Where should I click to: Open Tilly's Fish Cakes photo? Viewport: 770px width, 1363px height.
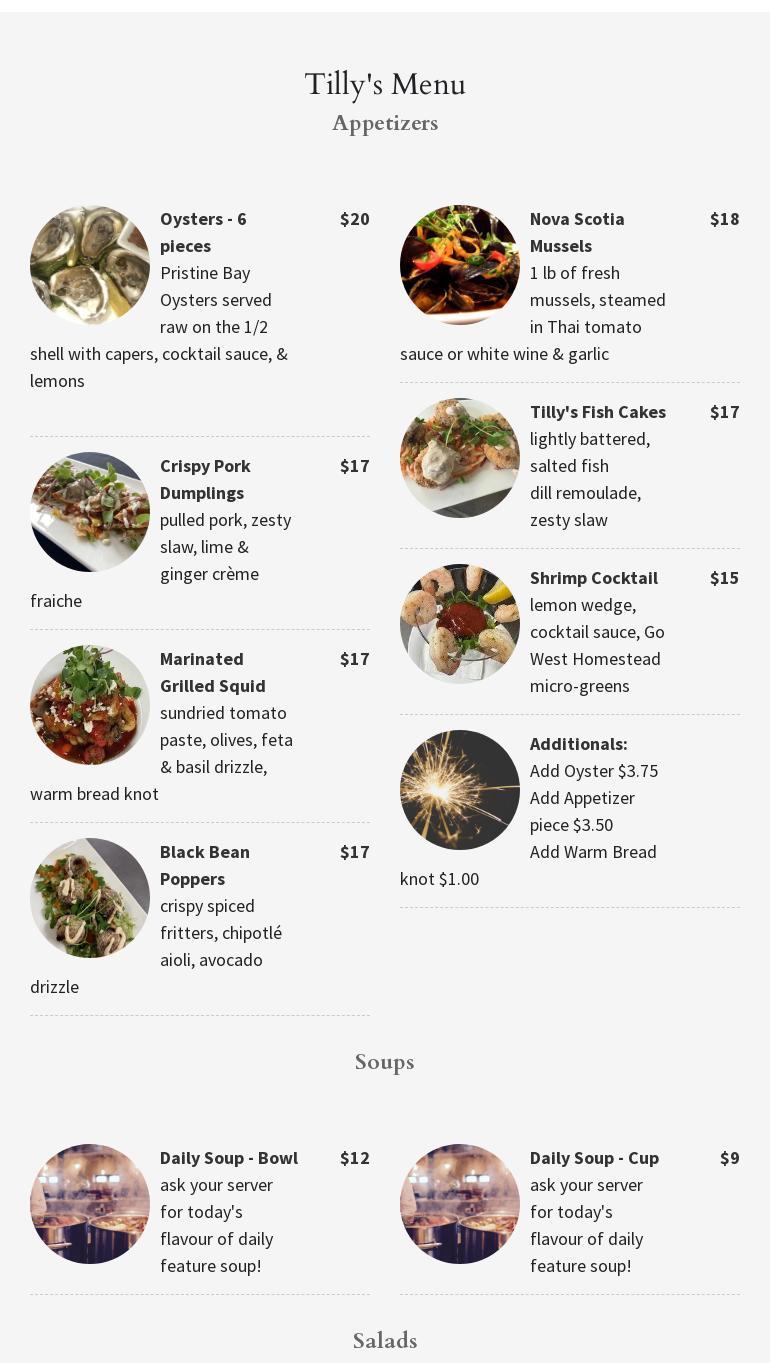(460, 458)
